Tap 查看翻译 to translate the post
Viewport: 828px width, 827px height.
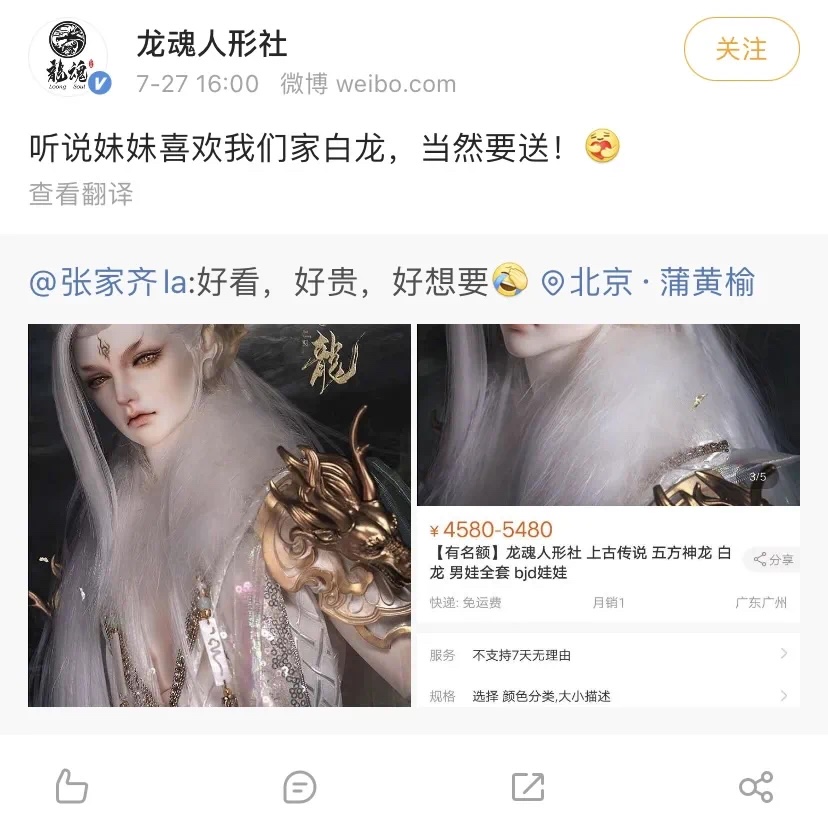(81, 193)
